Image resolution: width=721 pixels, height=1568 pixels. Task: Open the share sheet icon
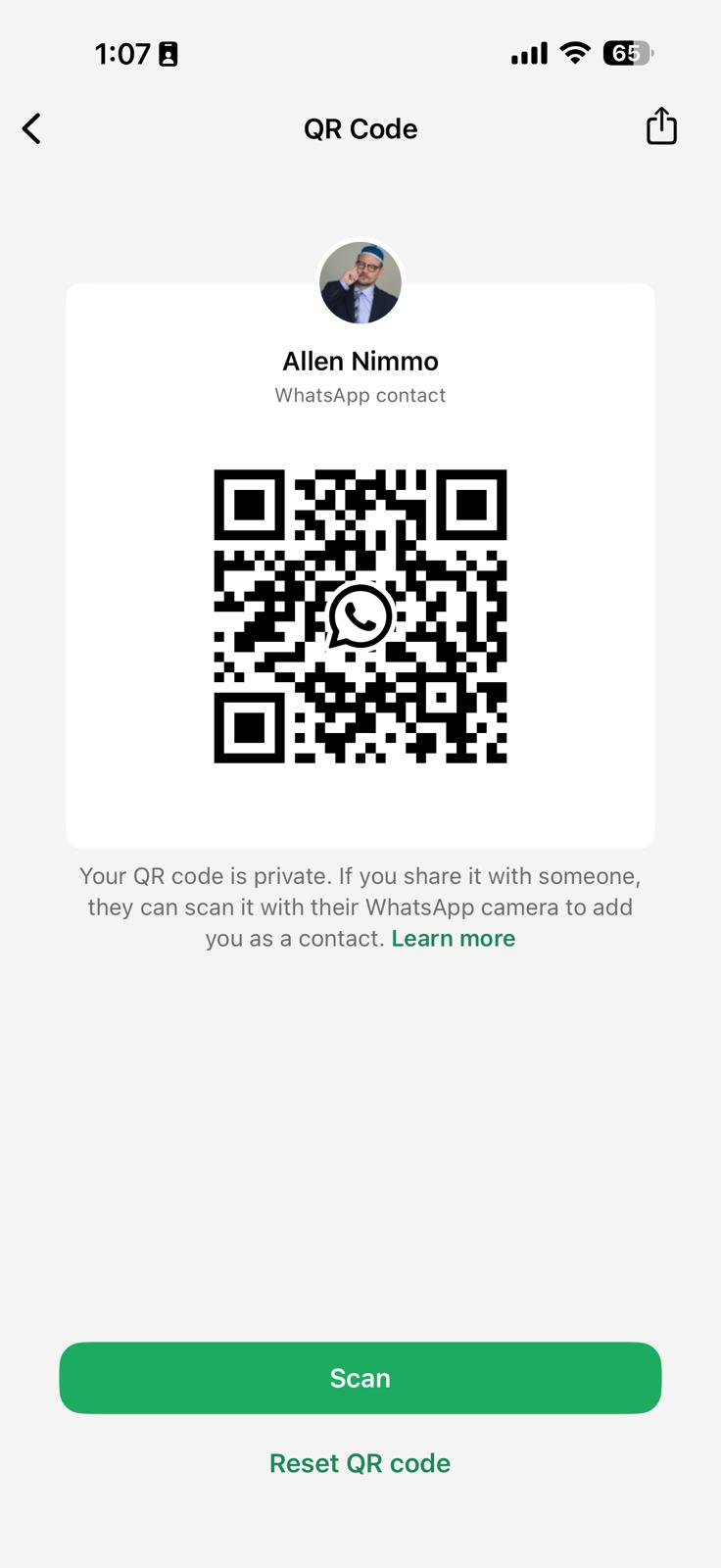[660, 127]
